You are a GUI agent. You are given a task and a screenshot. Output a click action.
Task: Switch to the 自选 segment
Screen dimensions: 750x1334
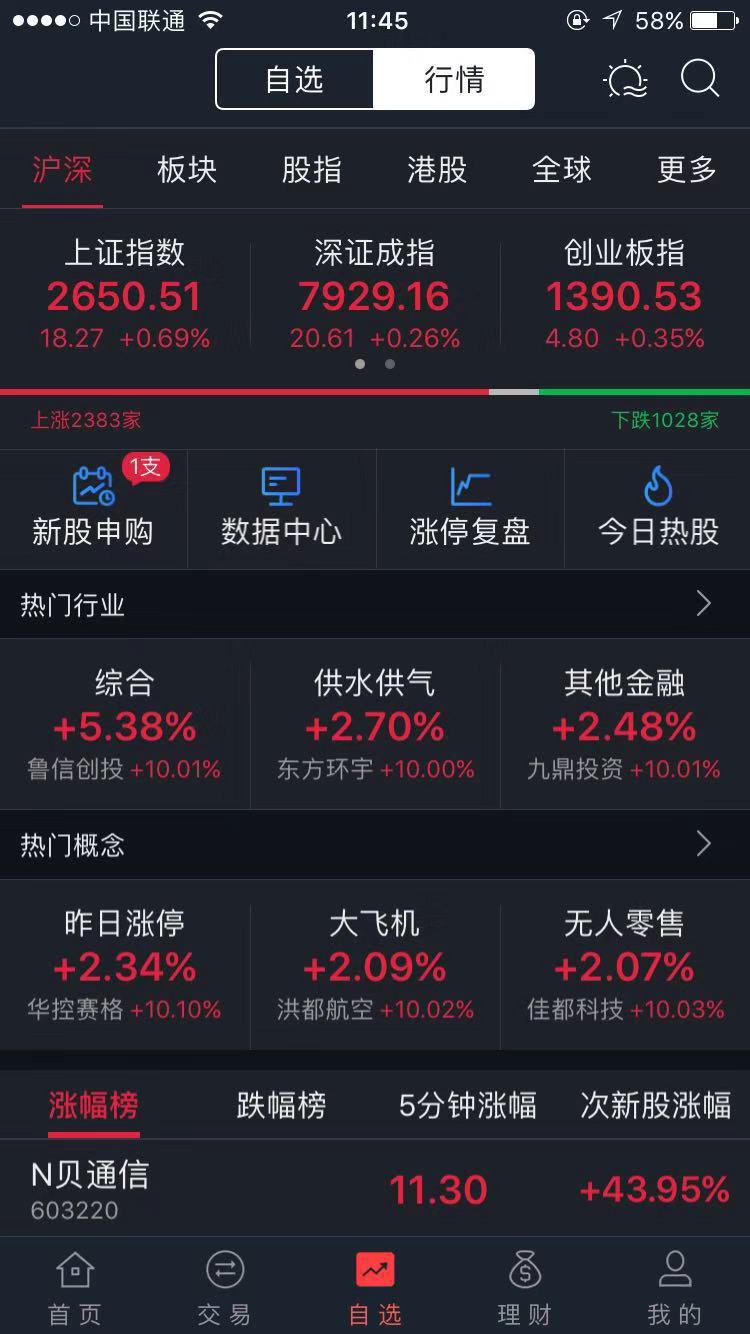pyautogui.click(x=295, y=79)
